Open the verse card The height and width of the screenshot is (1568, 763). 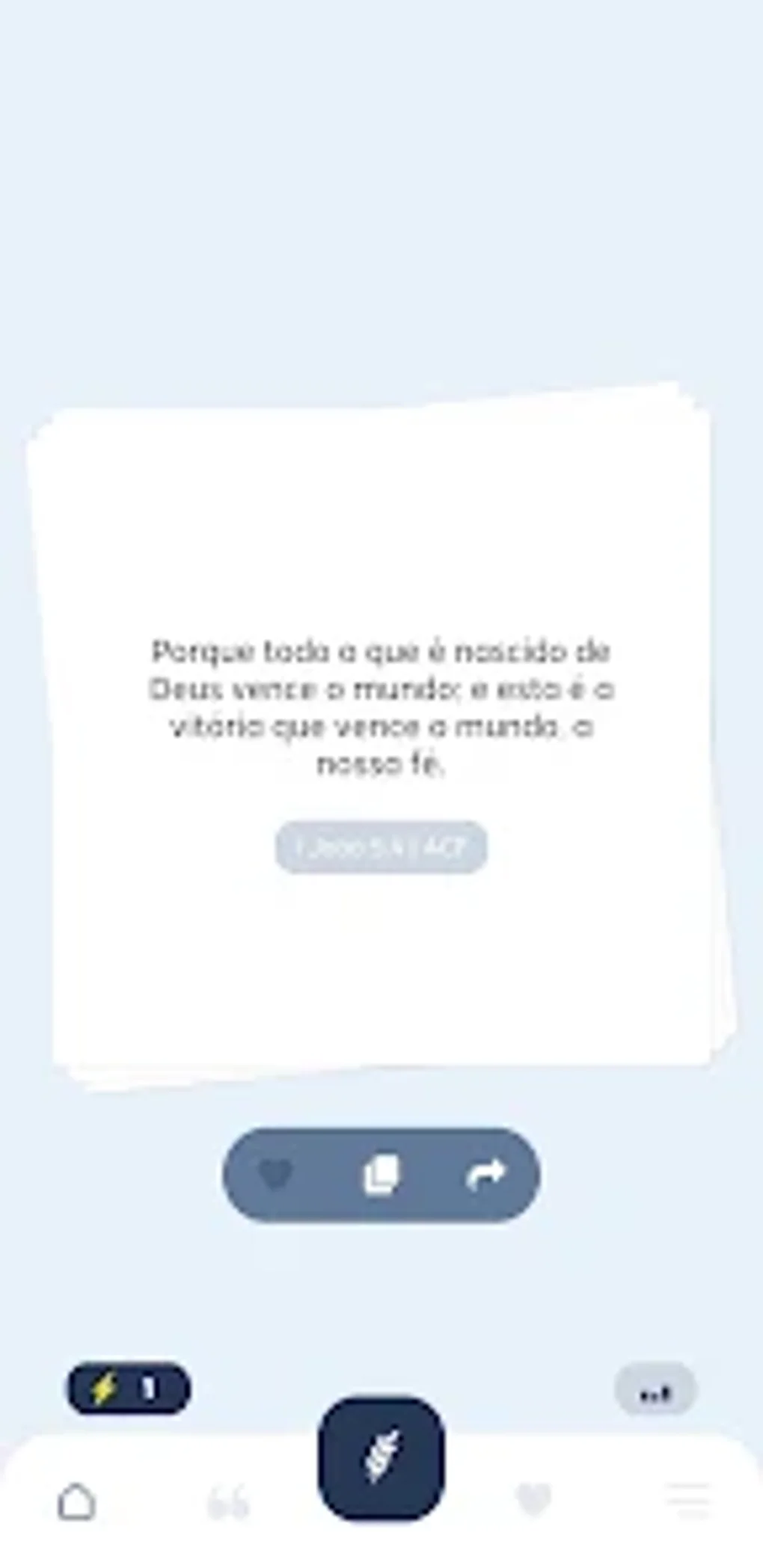click(381, 737)
